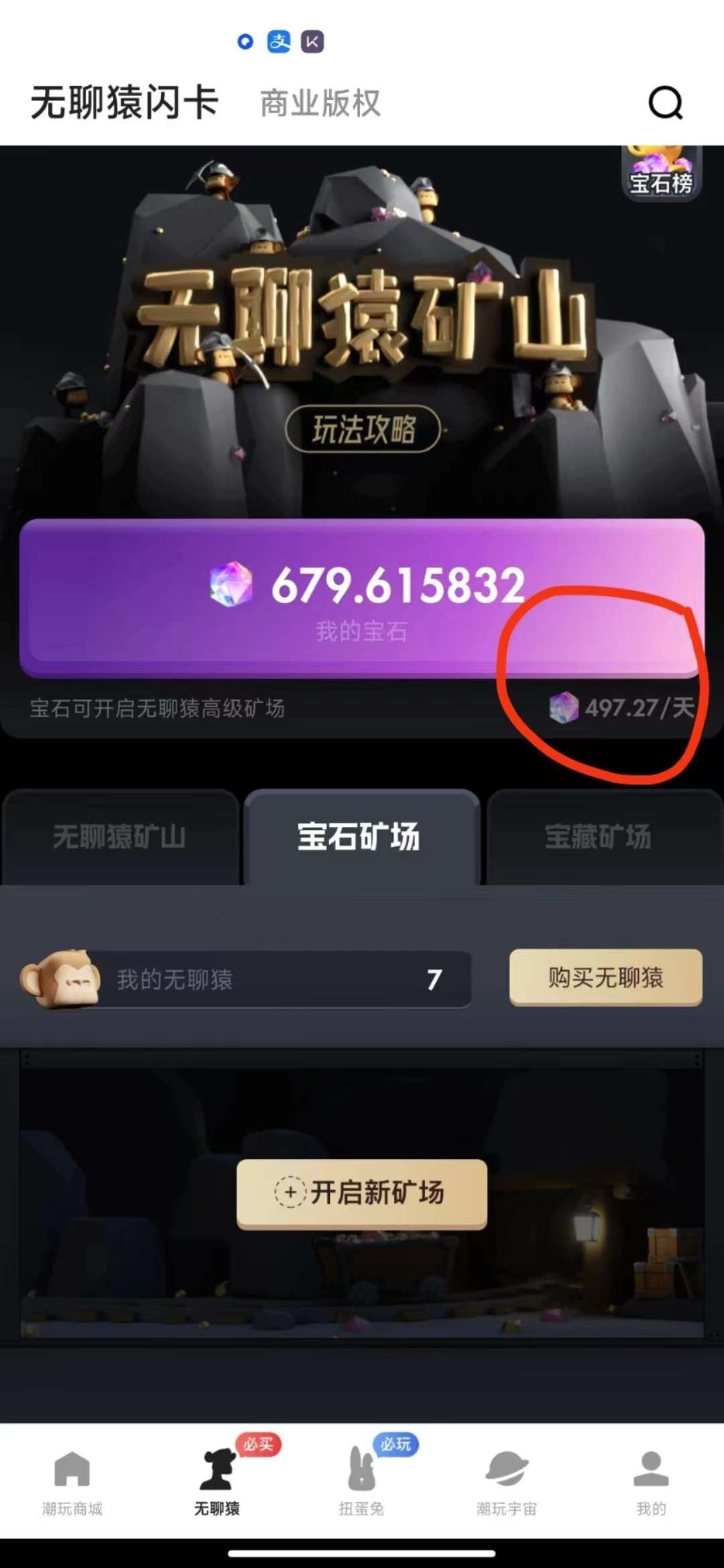This screenshot has width=724, height=1568.
Task: Go to the 我的 profile tab
Action: point(651,1481)
